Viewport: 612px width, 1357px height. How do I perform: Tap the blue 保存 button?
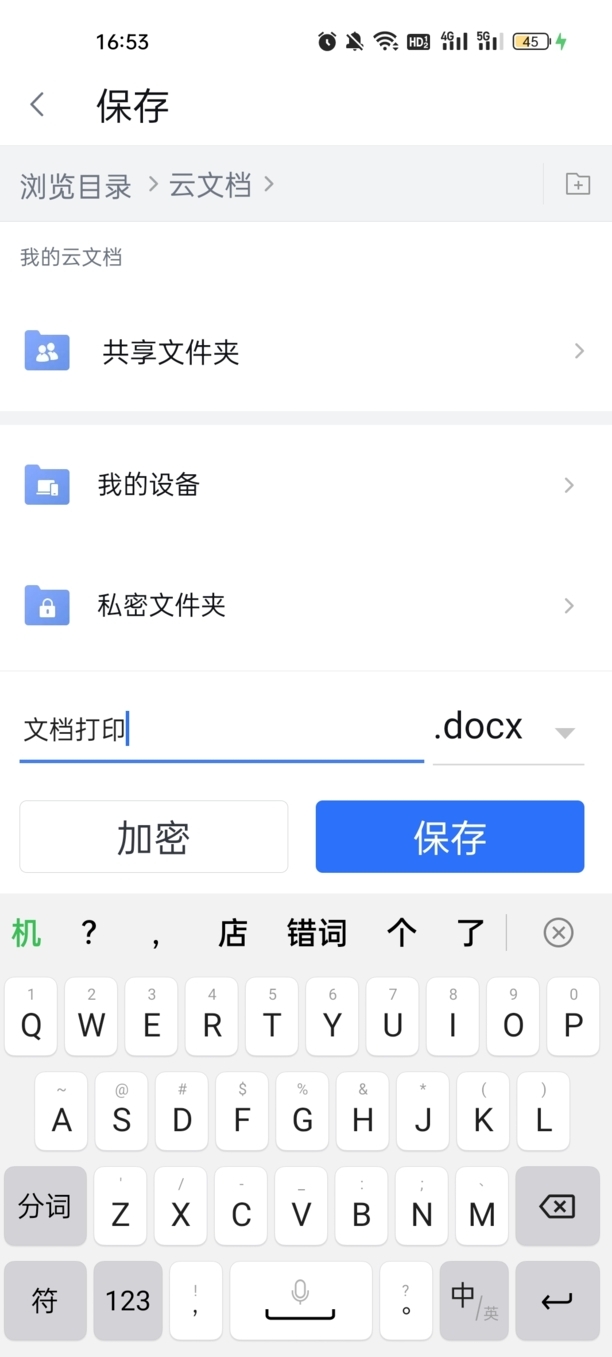point(450,837)
